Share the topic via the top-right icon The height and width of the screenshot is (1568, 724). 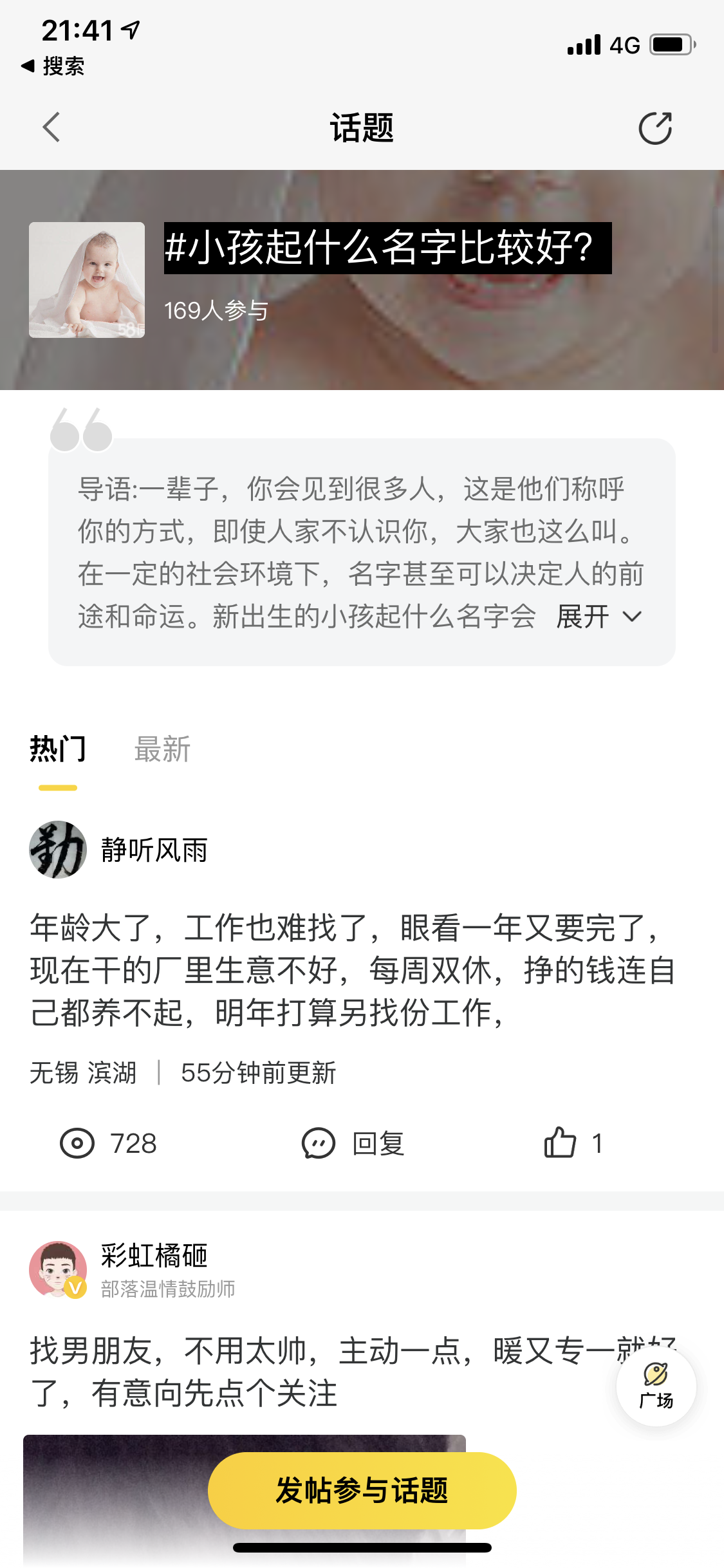[655, 127]
